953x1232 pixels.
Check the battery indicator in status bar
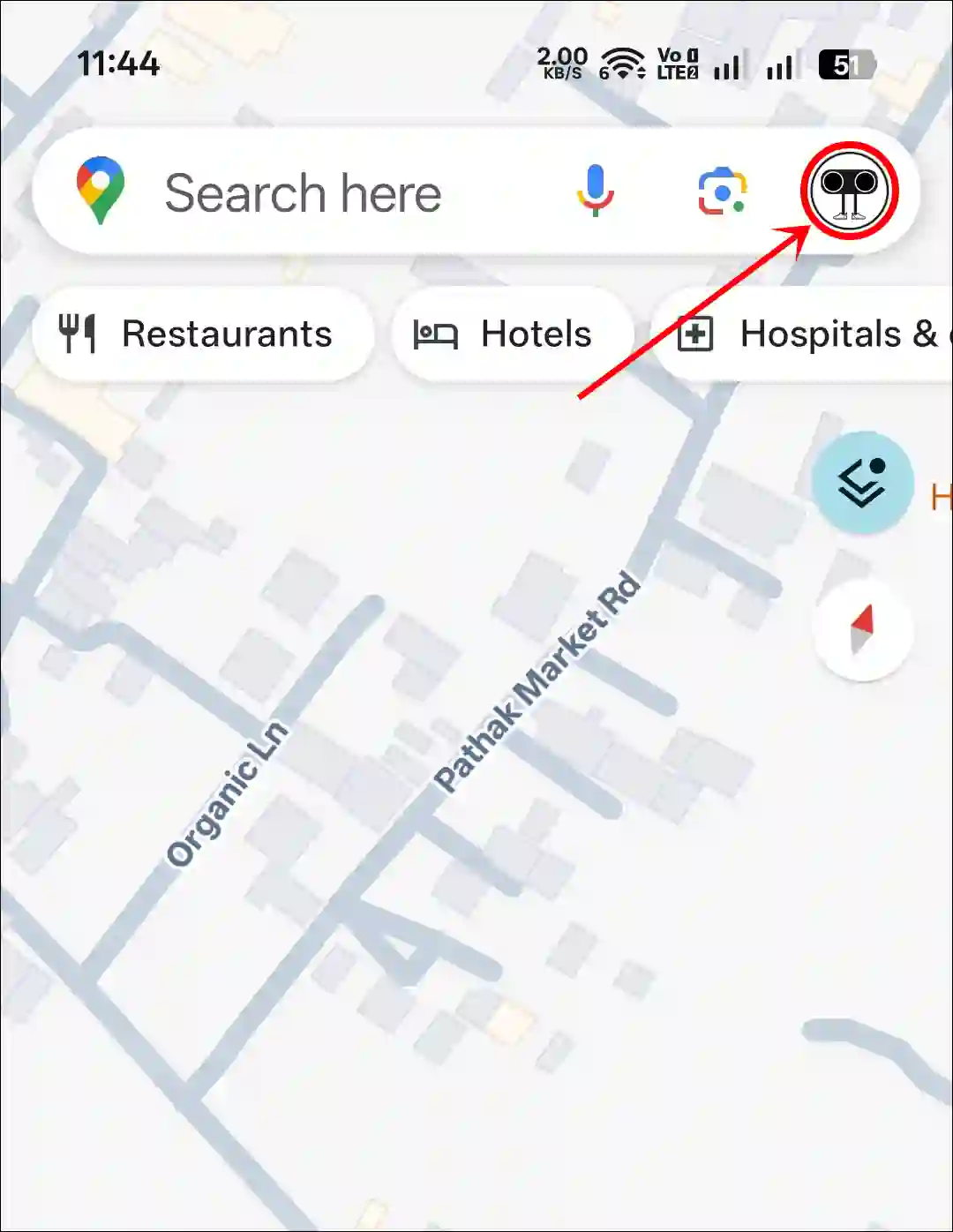click(x=844, y=64)
